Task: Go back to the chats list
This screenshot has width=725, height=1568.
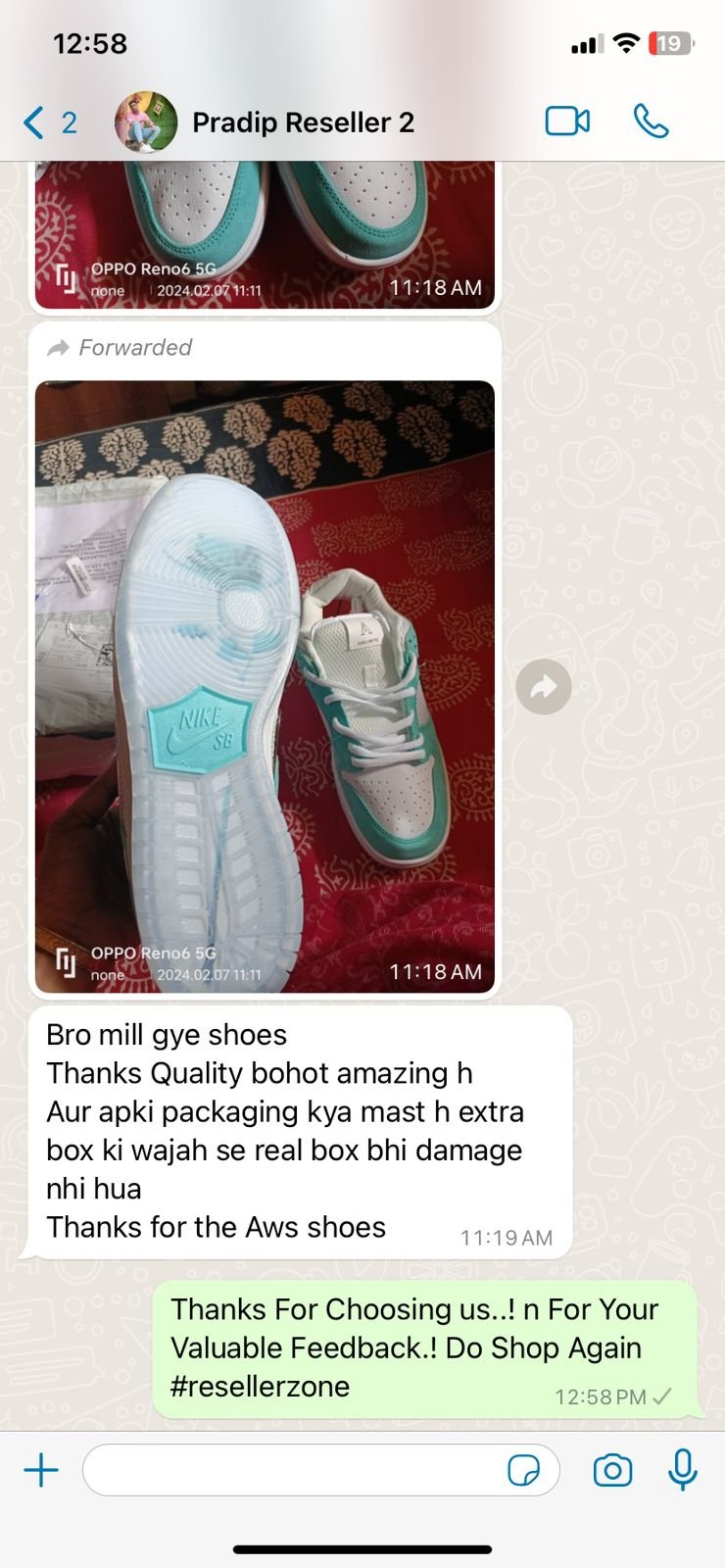Action: pyautogui.click(x=49, y=122)
